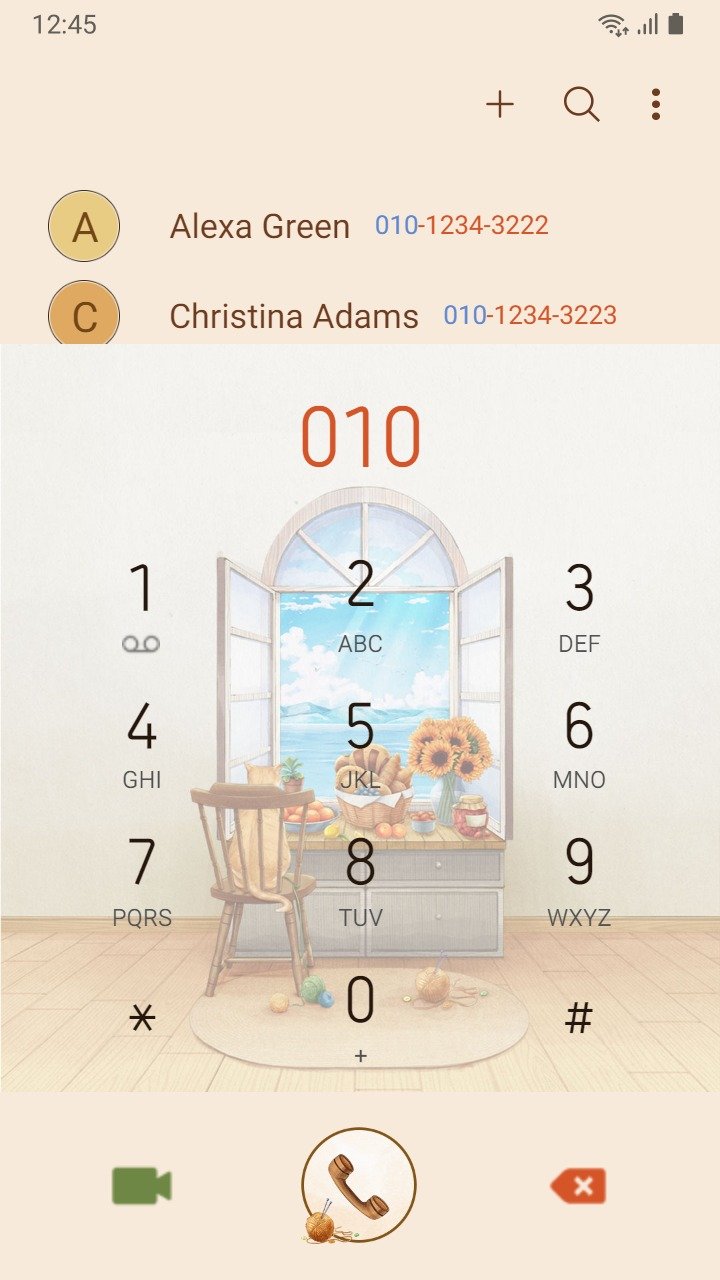The height and width of the screenshot is (1280, 720).
Task: Select the Alexa Green contact suggestion
Action: pos(360,226)
